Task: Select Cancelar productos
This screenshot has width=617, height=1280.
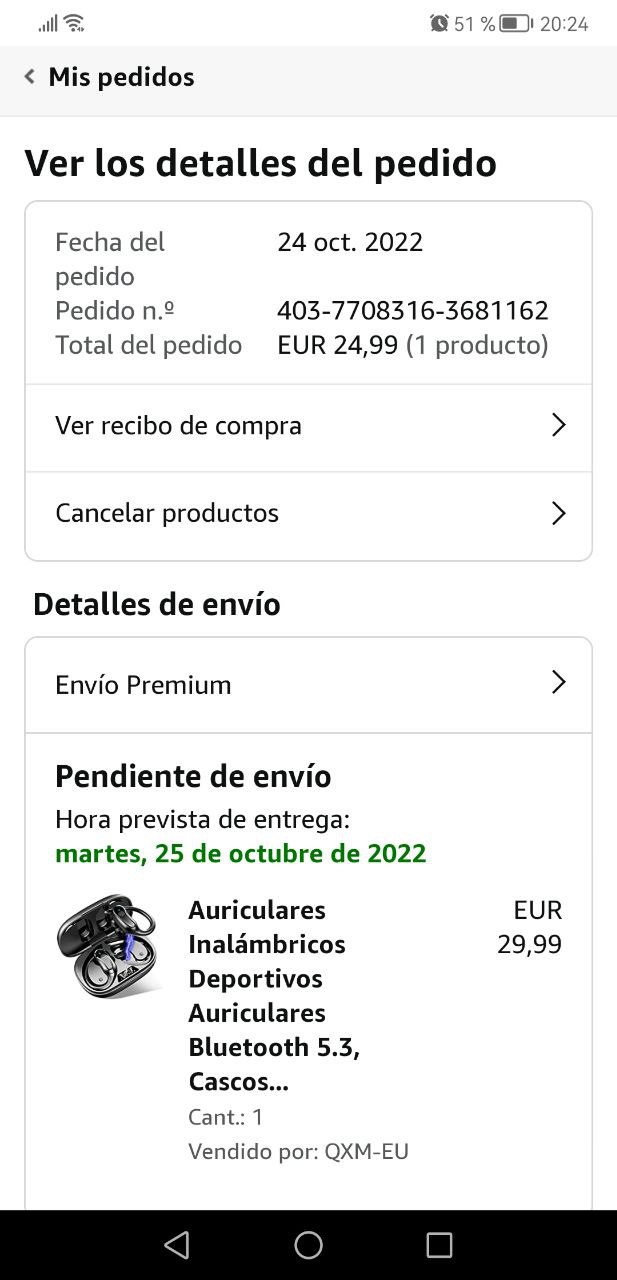Action: (308, 514)
